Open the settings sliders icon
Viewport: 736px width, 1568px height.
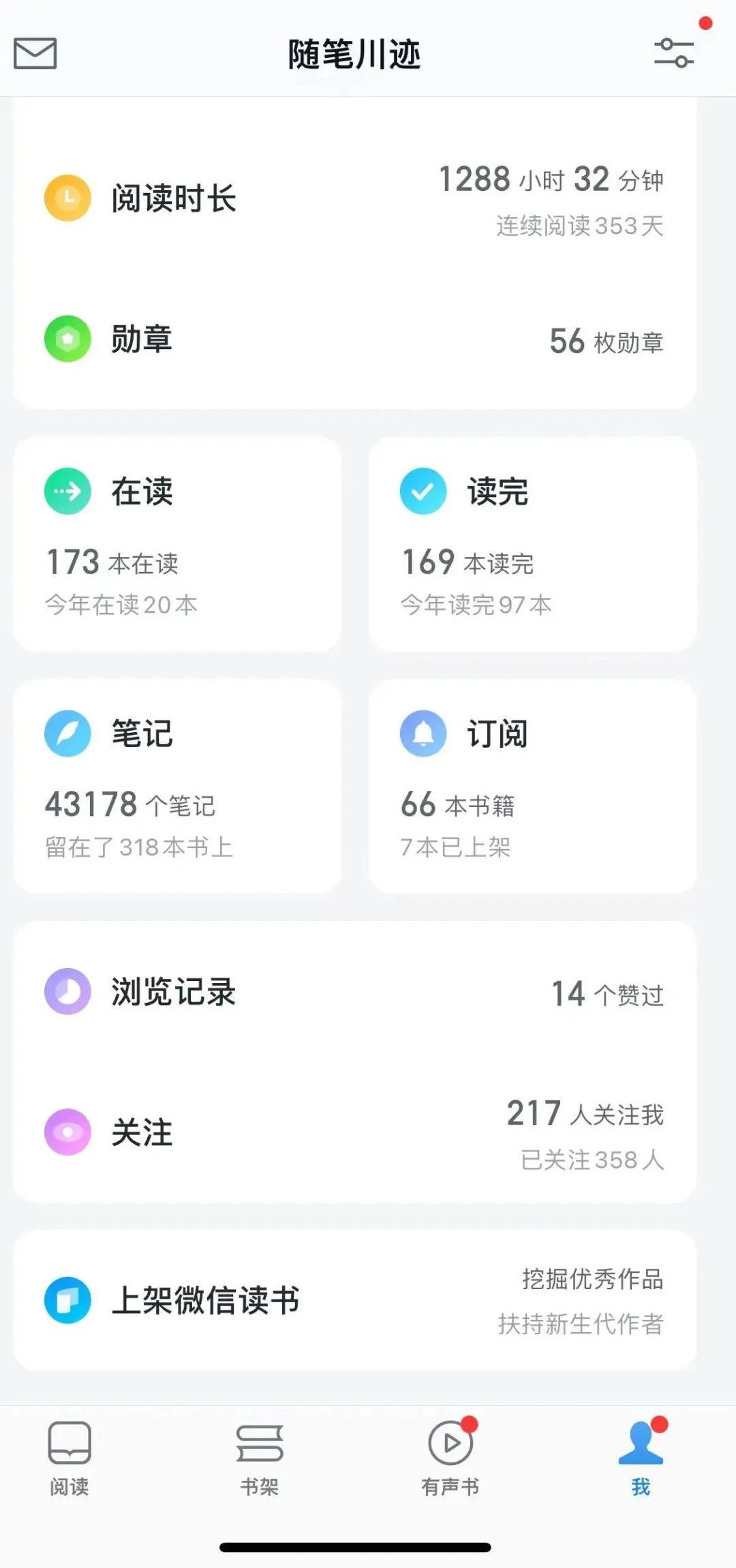[x=673, y=53]
